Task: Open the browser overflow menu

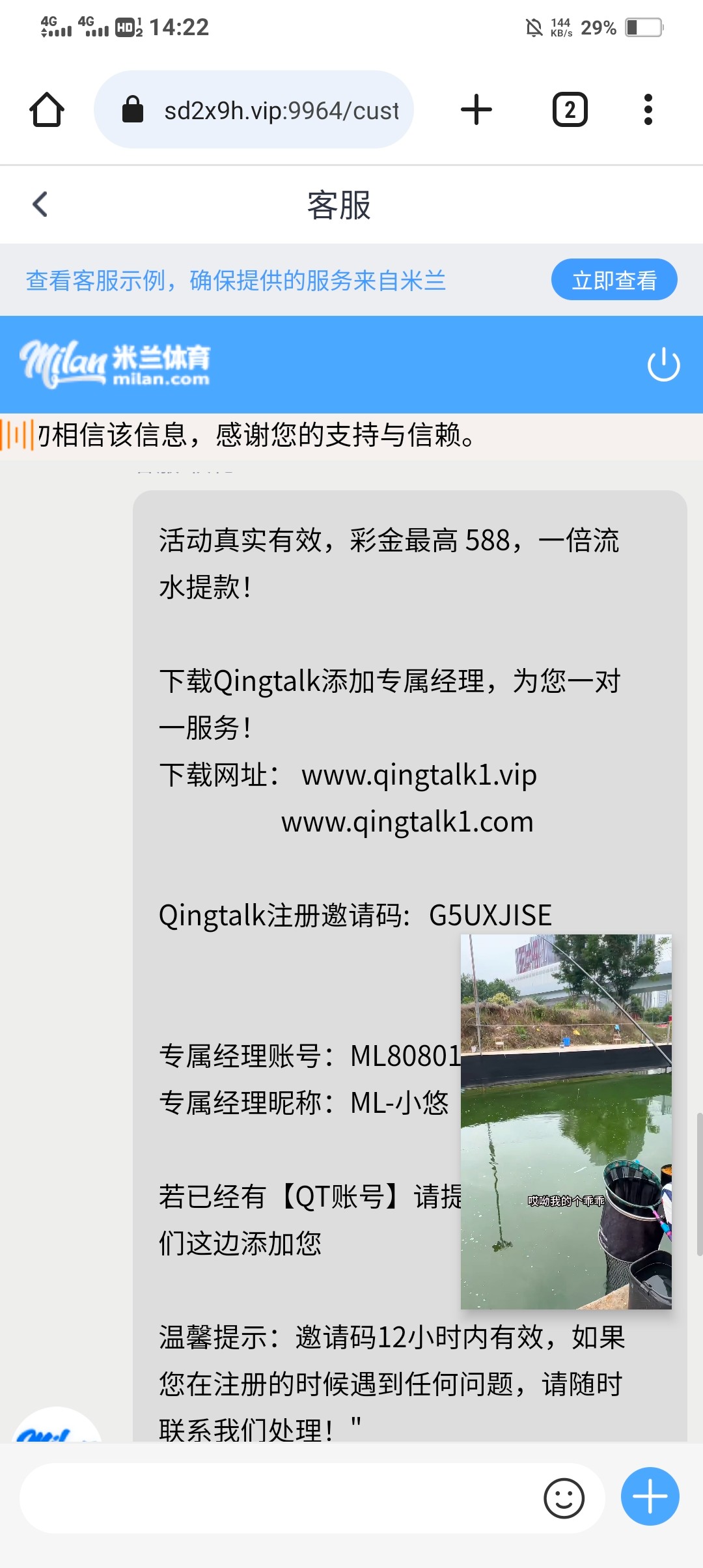Action: 648,109
